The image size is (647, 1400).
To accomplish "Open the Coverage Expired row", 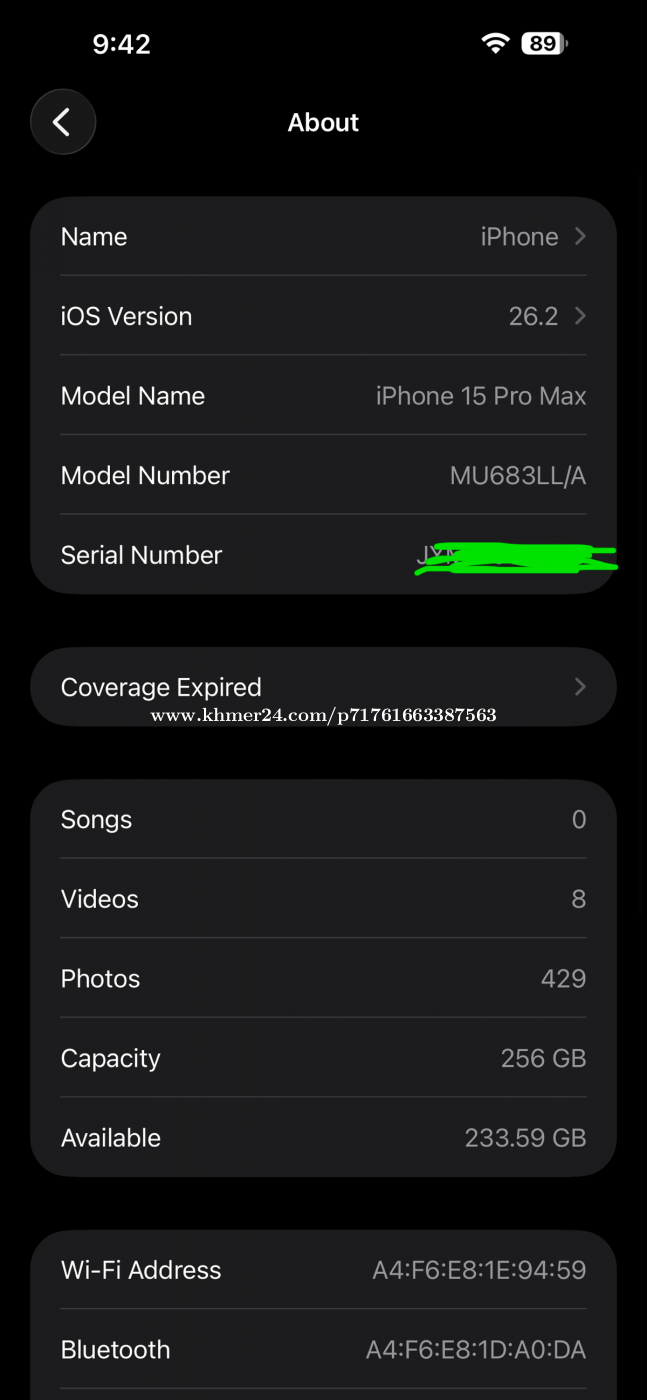I will click(x=323, y=687).
